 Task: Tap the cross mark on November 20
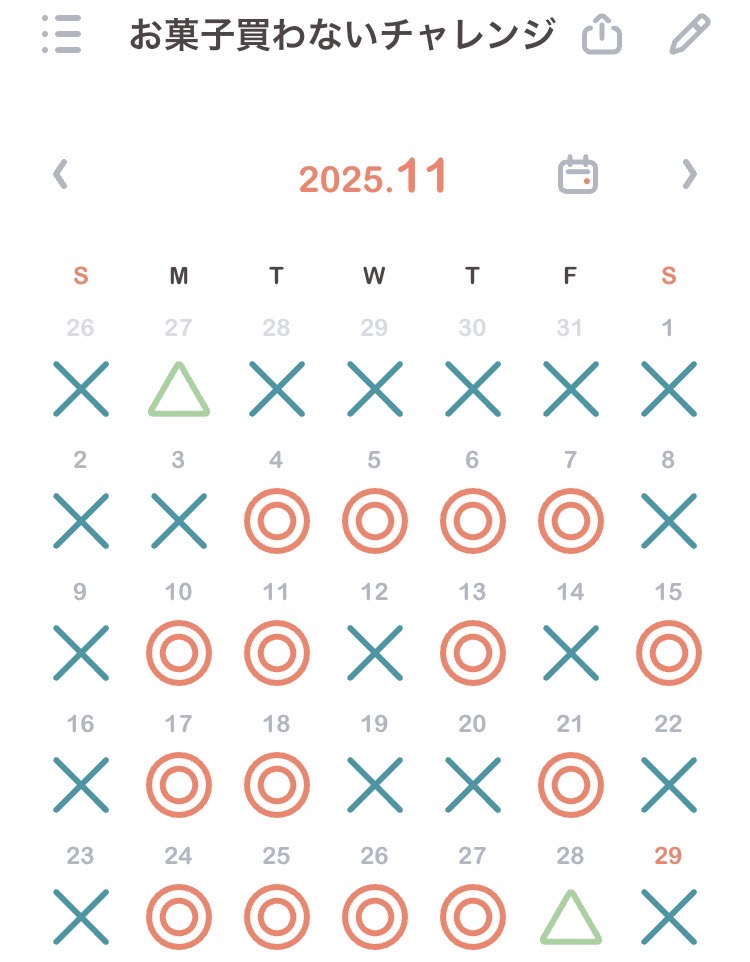coord(472,785)
